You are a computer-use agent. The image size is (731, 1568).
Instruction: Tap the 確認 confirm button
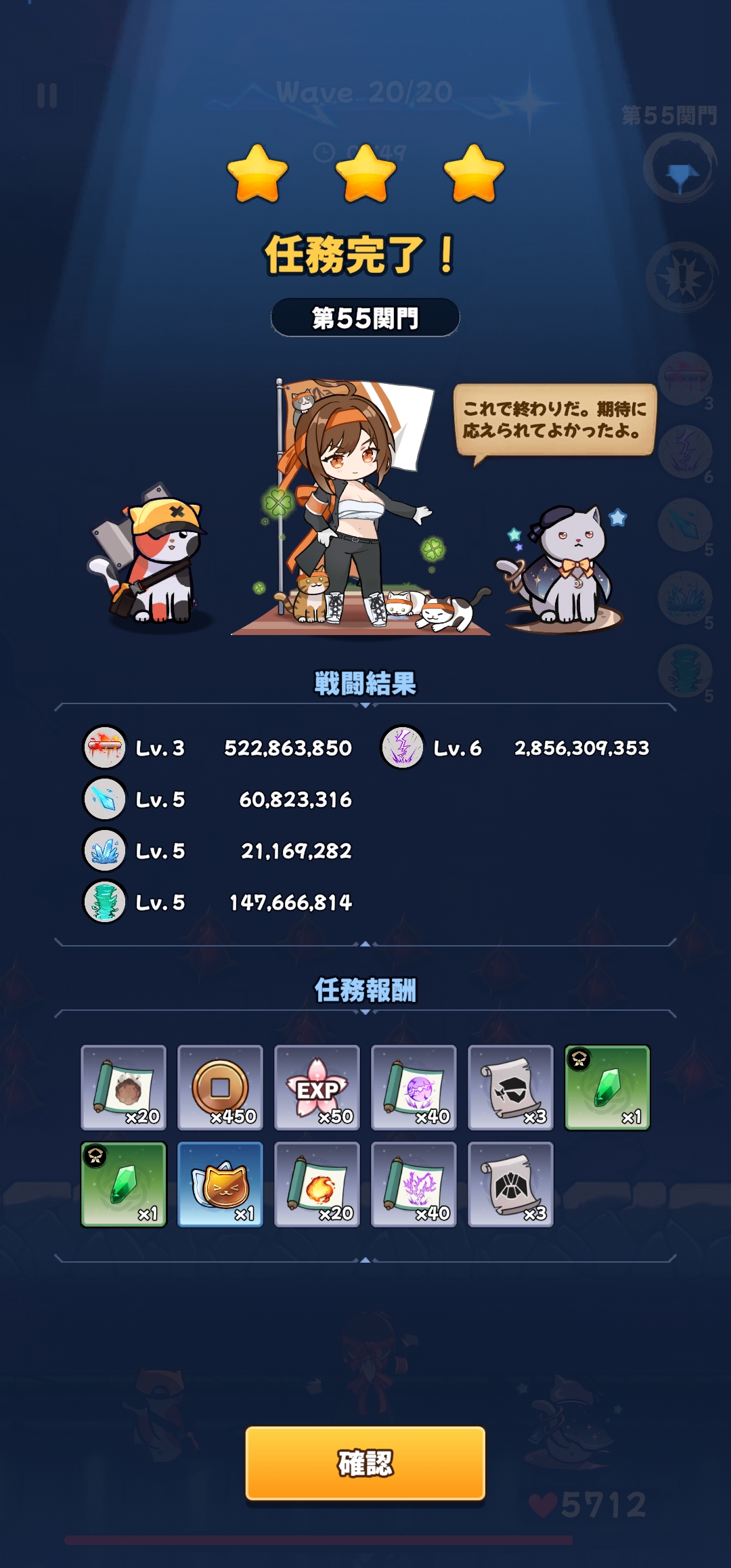pos(365,1463)
